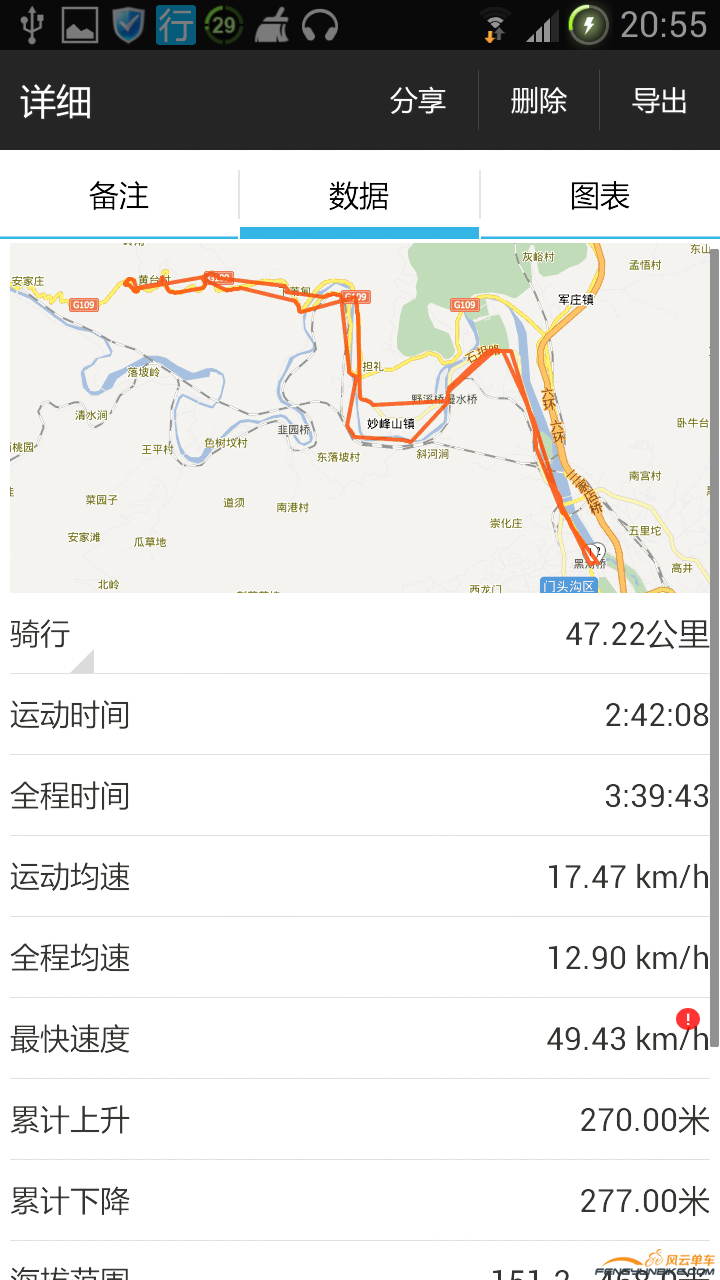Open the route map preview

[360, 418]
